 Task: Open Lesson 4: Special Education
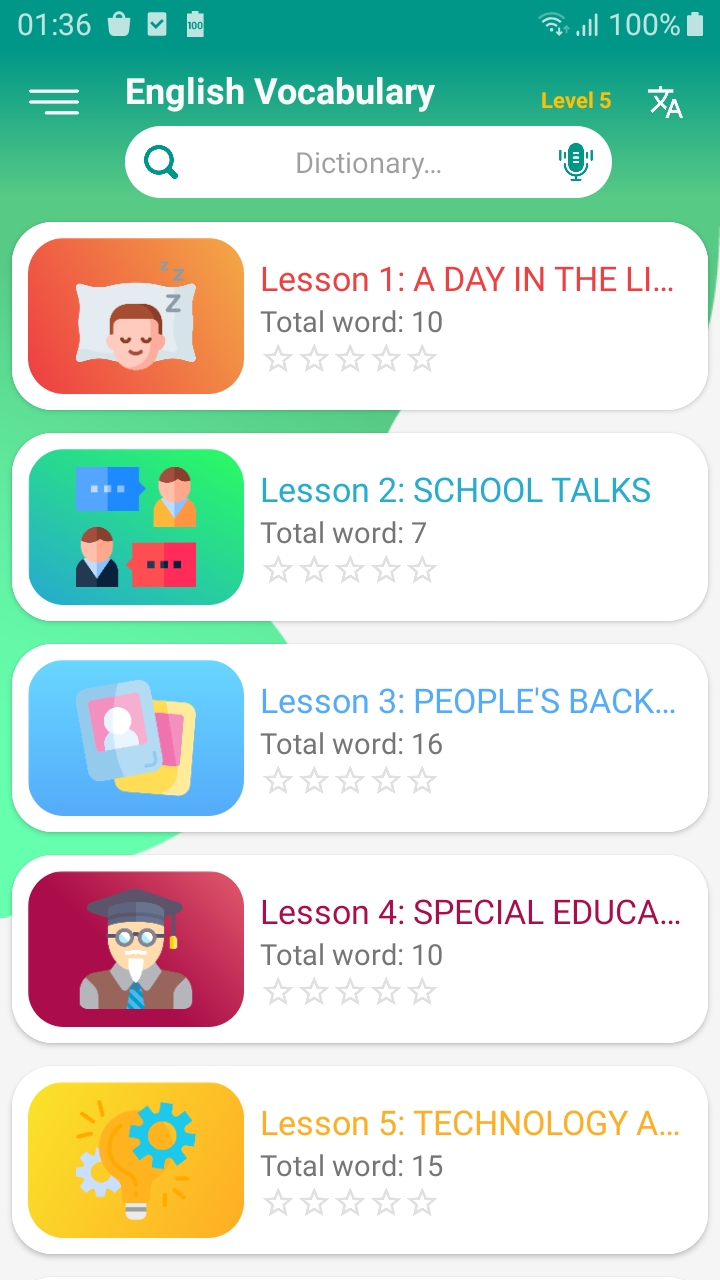[360, 949]
